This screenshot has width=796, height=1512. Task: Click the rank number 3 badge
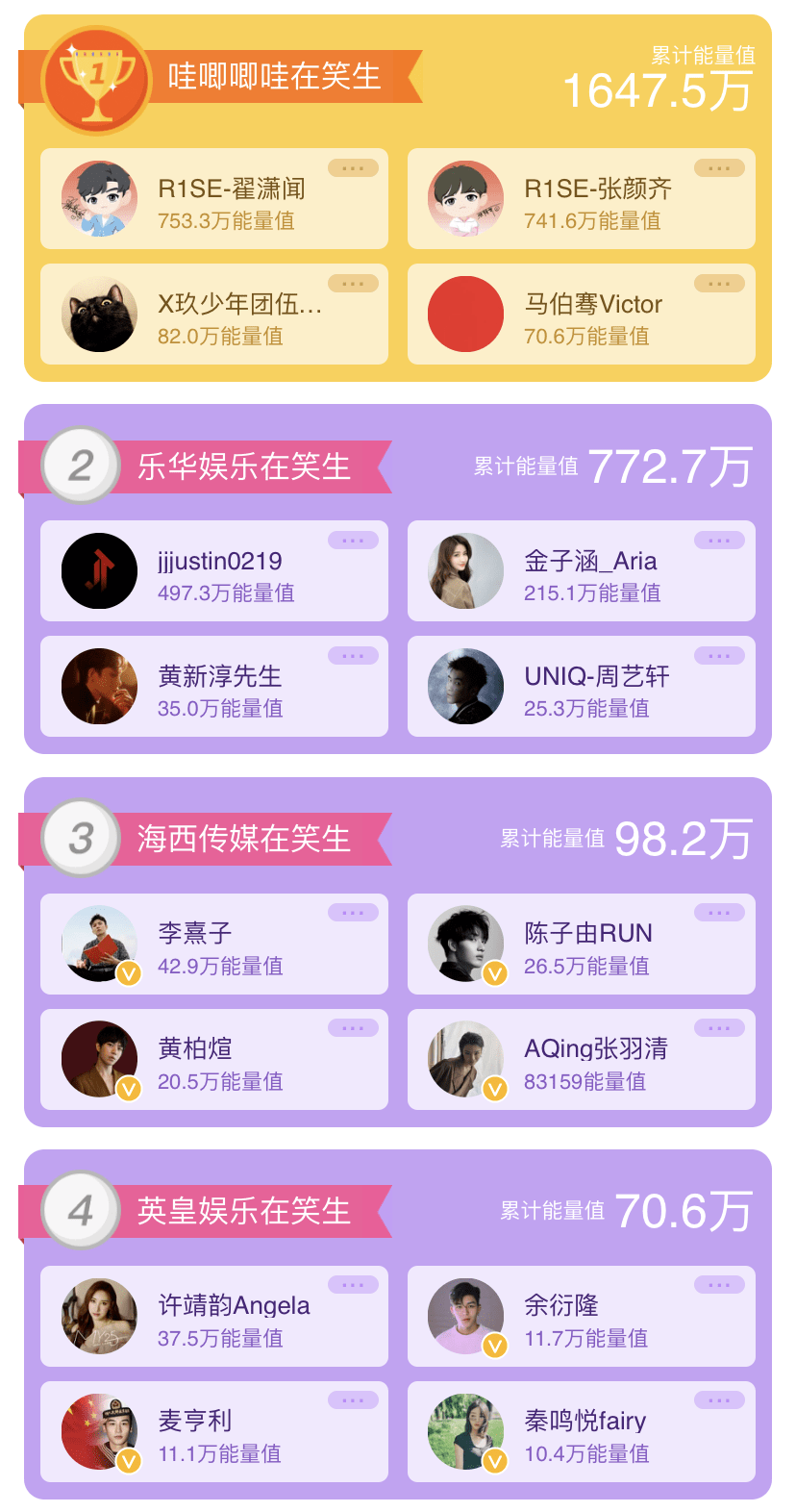81,838
